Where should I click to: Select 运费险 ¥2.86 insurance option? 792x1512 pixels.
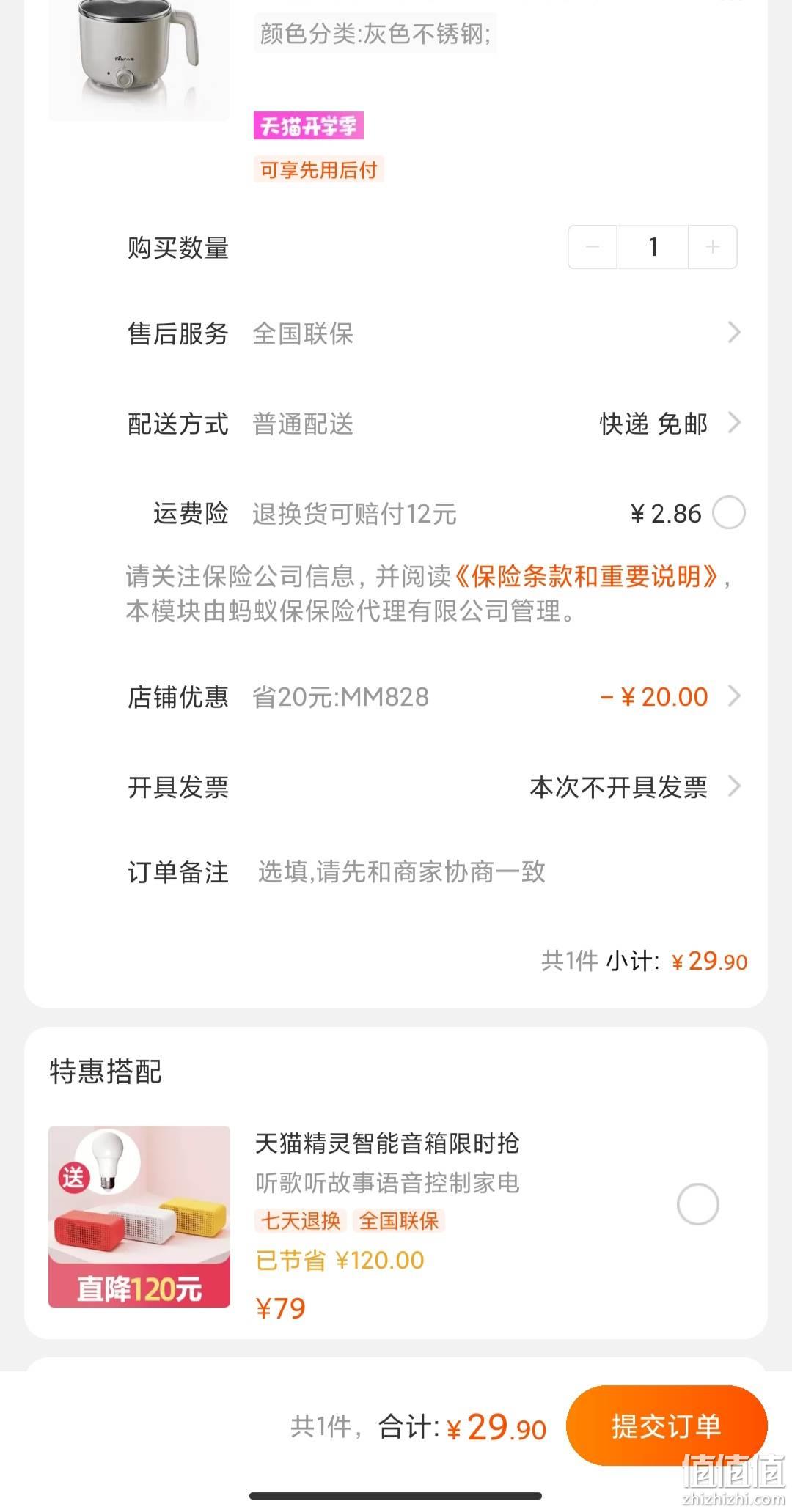[729, 513]
